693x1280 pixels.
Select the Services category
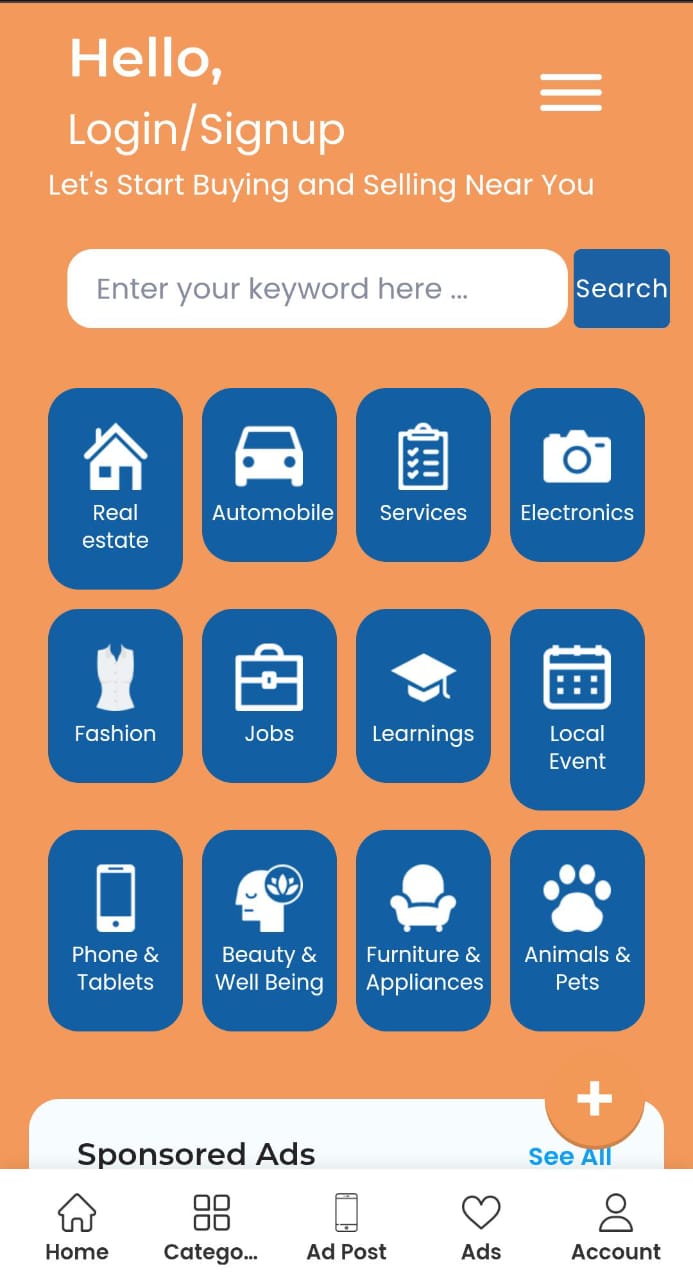click(423, 475)
